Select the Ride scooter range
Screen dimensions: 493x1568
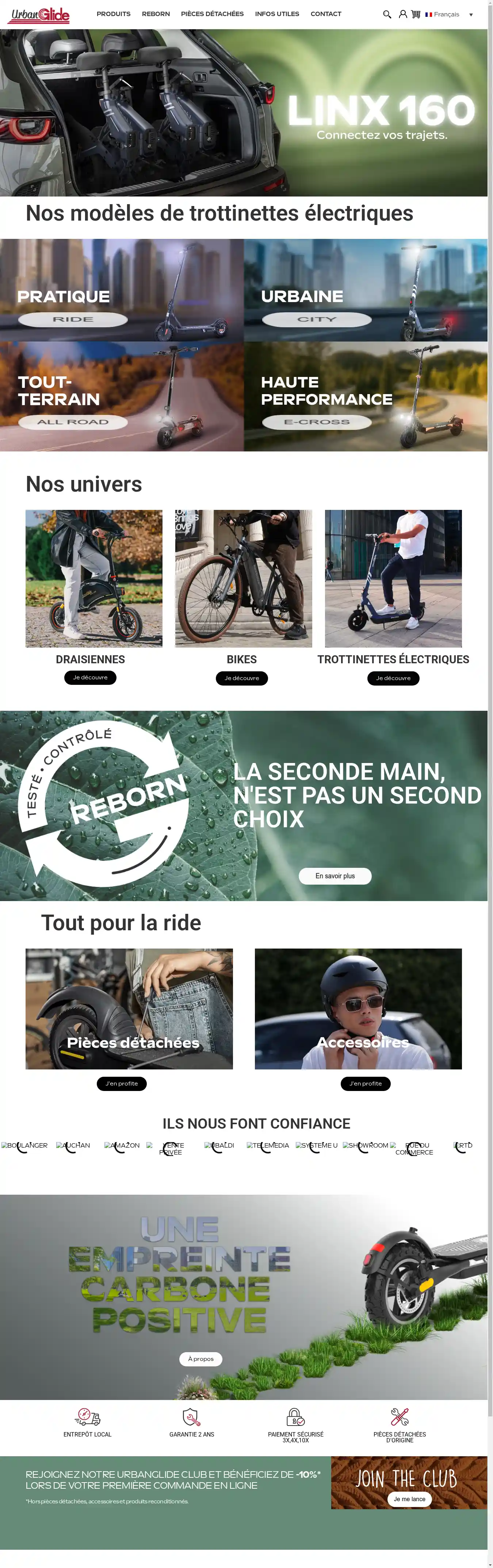[73, 320]
